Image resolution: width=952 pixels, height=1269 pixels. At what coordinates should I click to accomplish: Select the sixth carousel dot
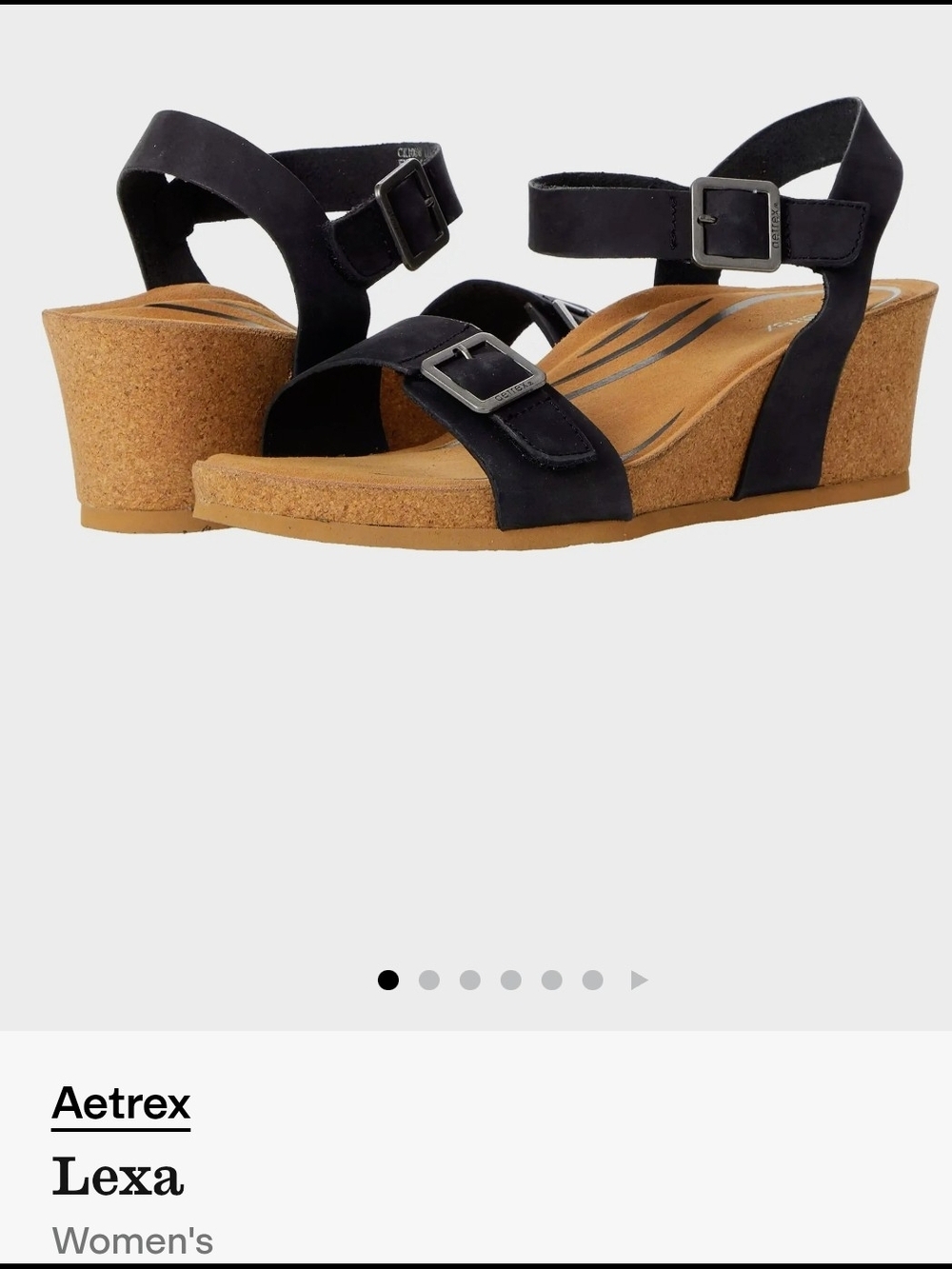594,978
